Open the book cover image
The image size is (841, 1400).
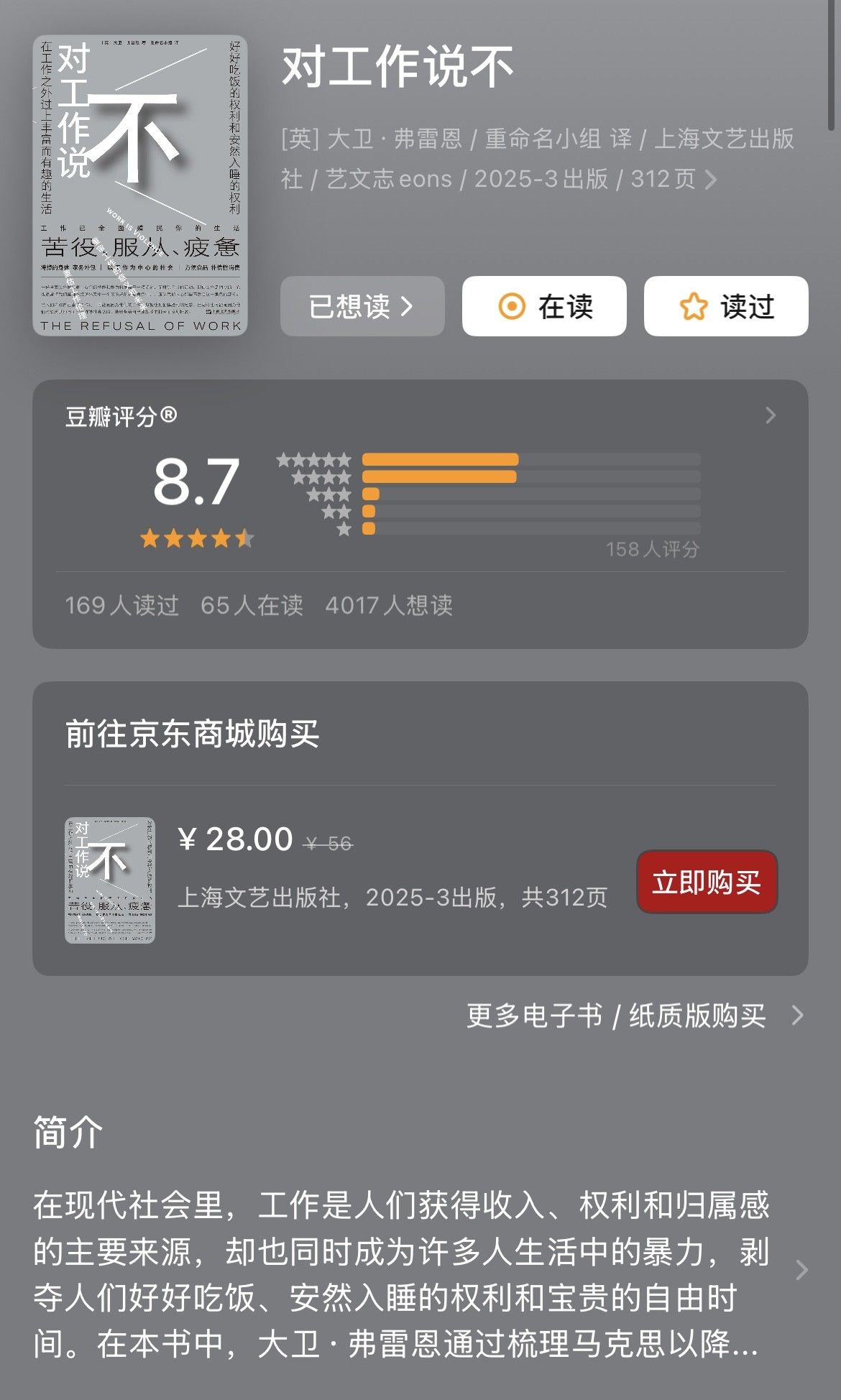point(140,185)
